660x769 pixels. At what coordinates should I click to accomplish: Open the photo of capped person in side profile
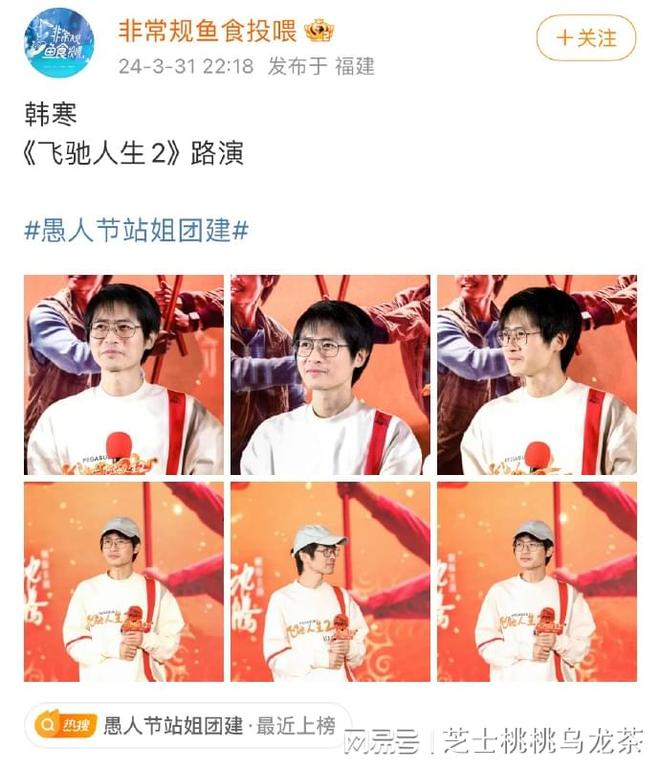pos(330,582)
